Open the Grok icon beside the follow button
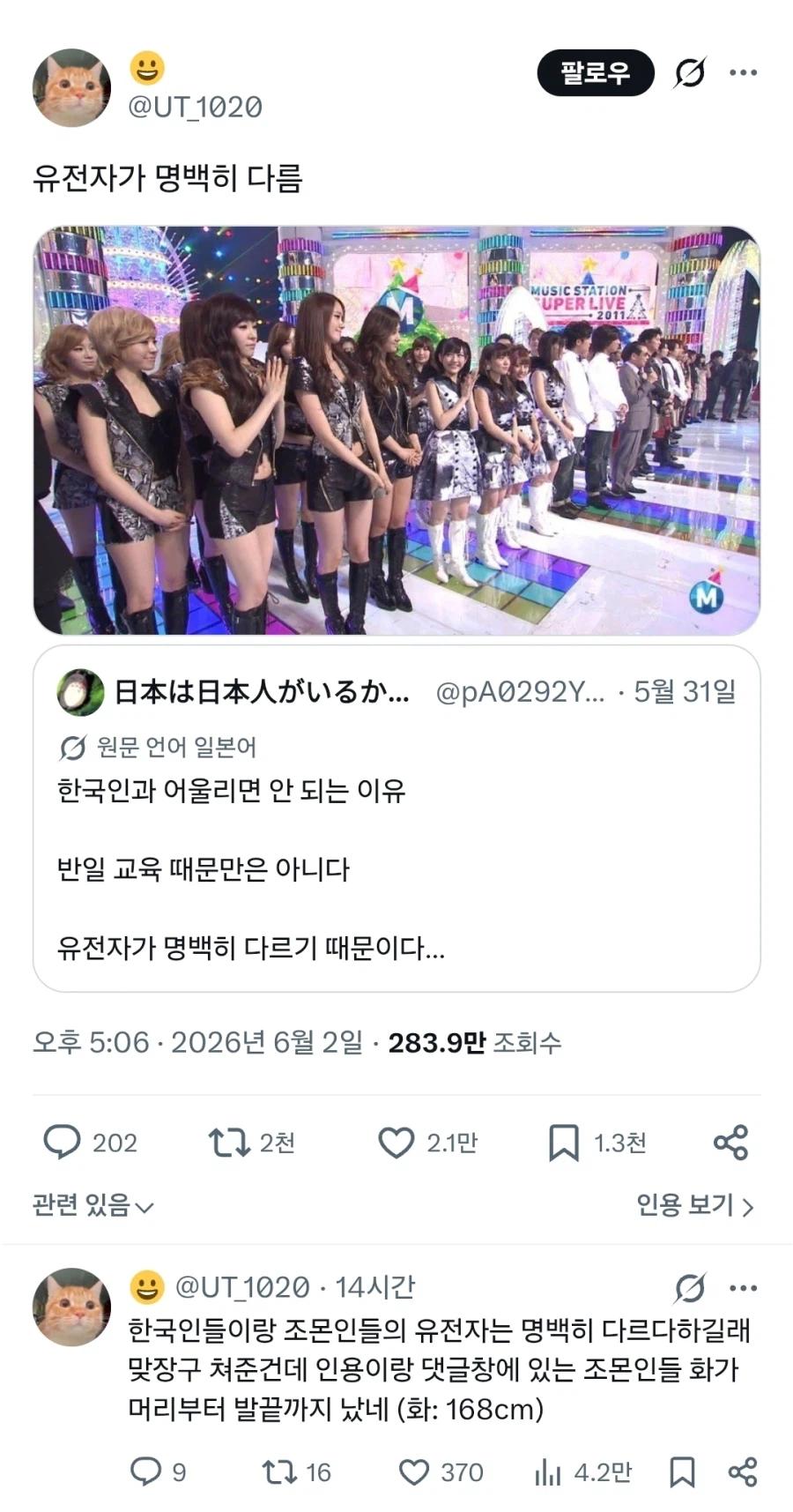Viewport: 793px width, 1512px height. coord(690,72)
